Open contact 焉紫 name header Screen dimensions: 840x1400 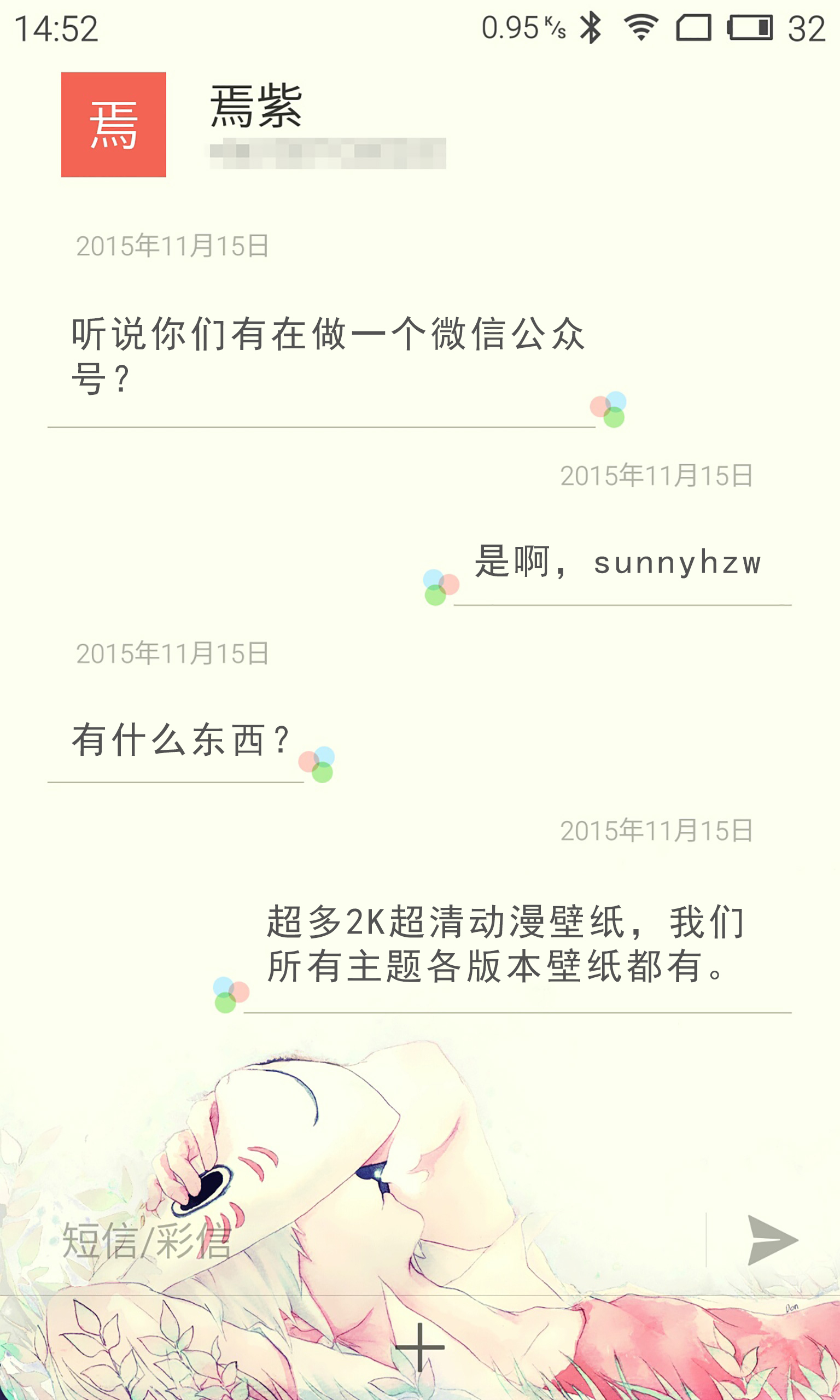256,106
